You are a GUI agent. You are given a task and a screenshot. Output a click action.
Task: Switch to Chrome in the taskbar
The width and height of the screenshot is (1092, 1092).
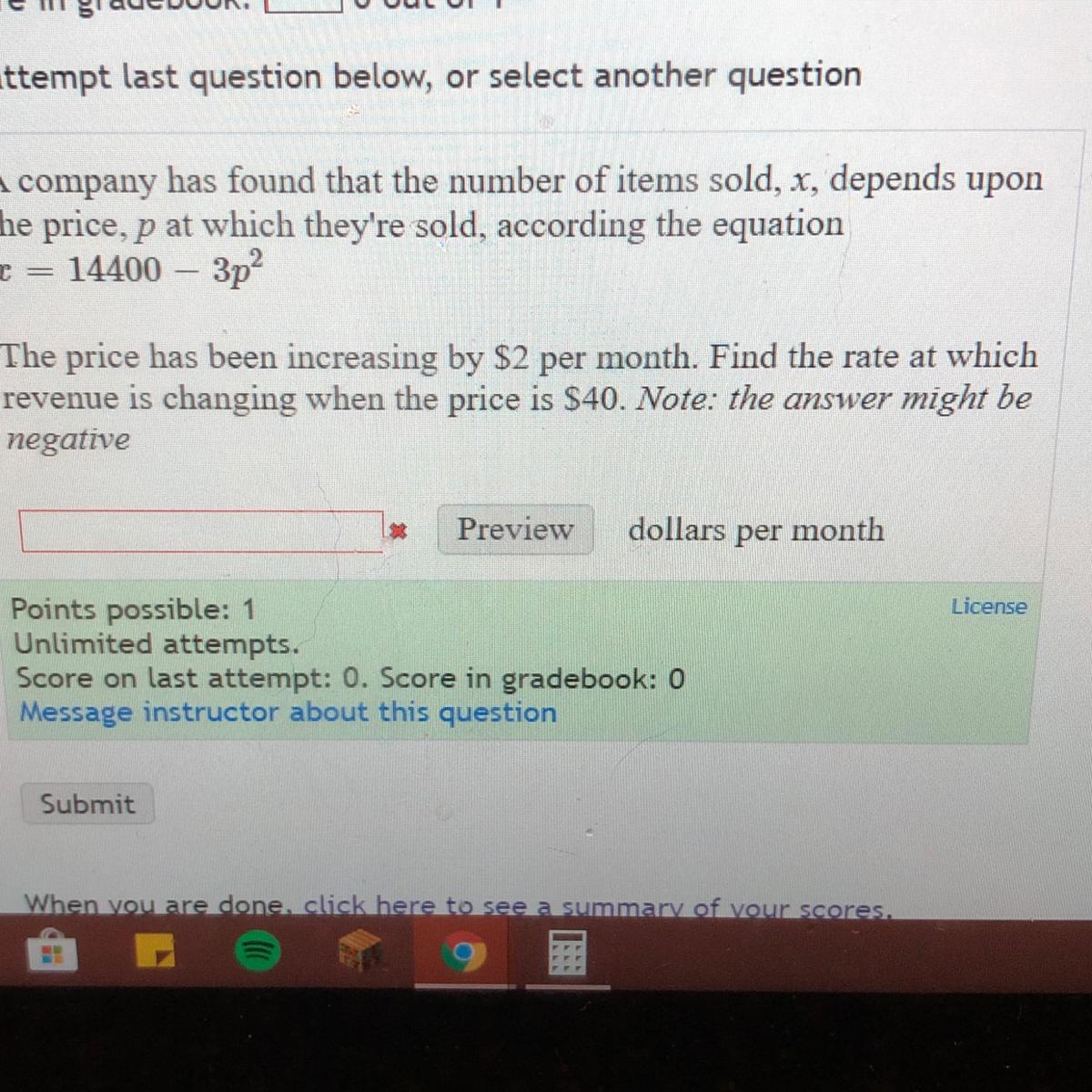(465, 954)
